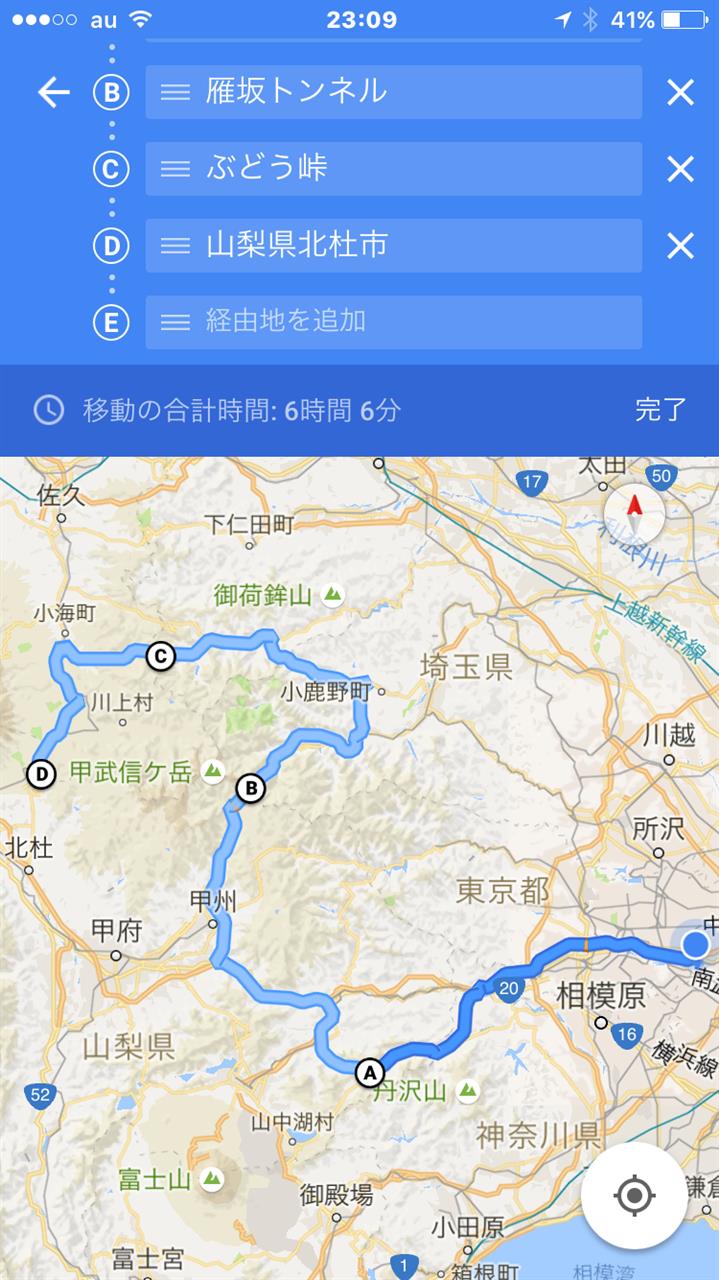Viewport: 719px width, 1280px height.
Task: Center map on my current location
Action: click(x=634, y=1195)
